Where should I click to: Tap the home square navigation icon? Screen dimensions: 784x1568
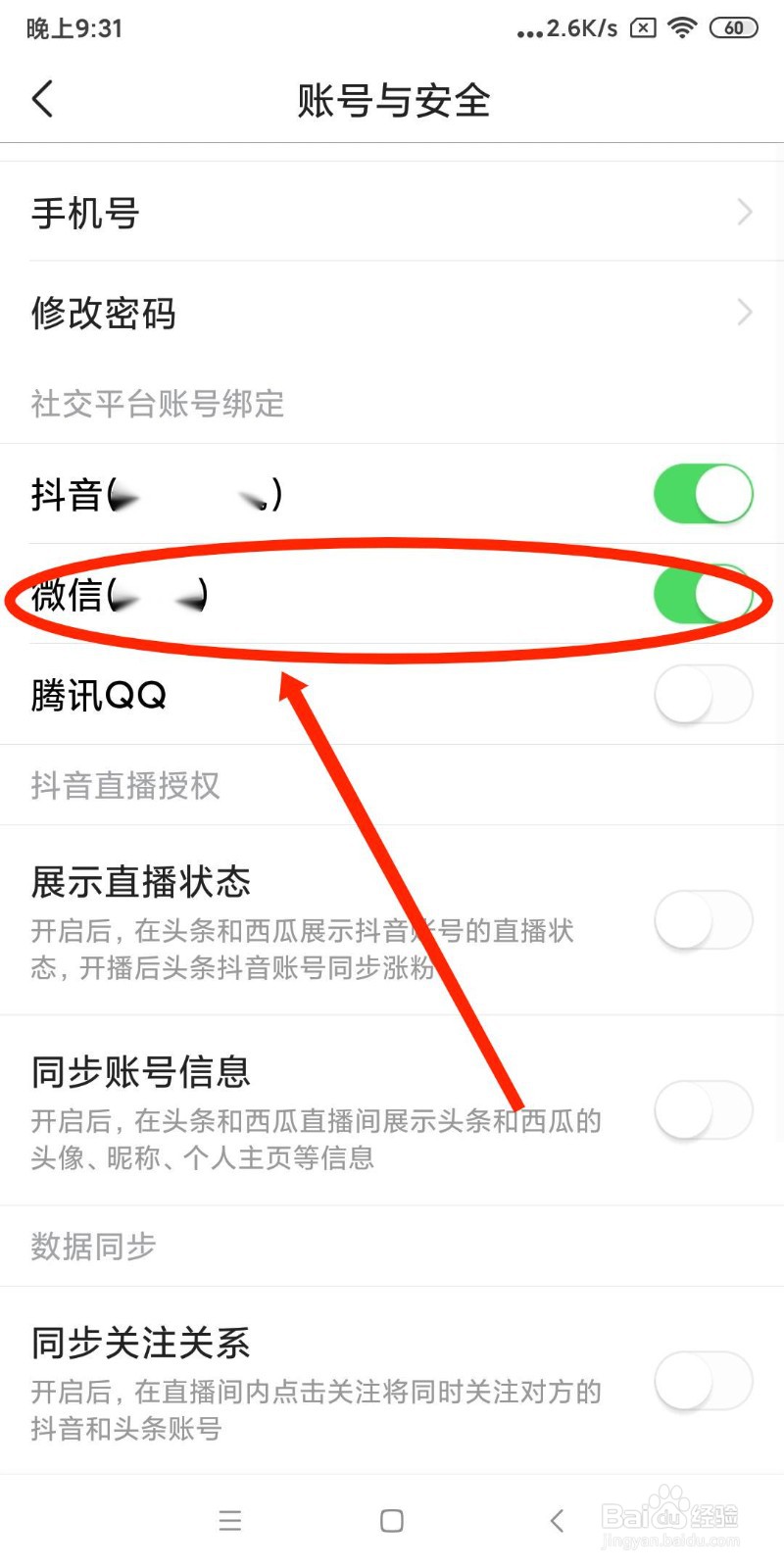[x=391, y=1520]
